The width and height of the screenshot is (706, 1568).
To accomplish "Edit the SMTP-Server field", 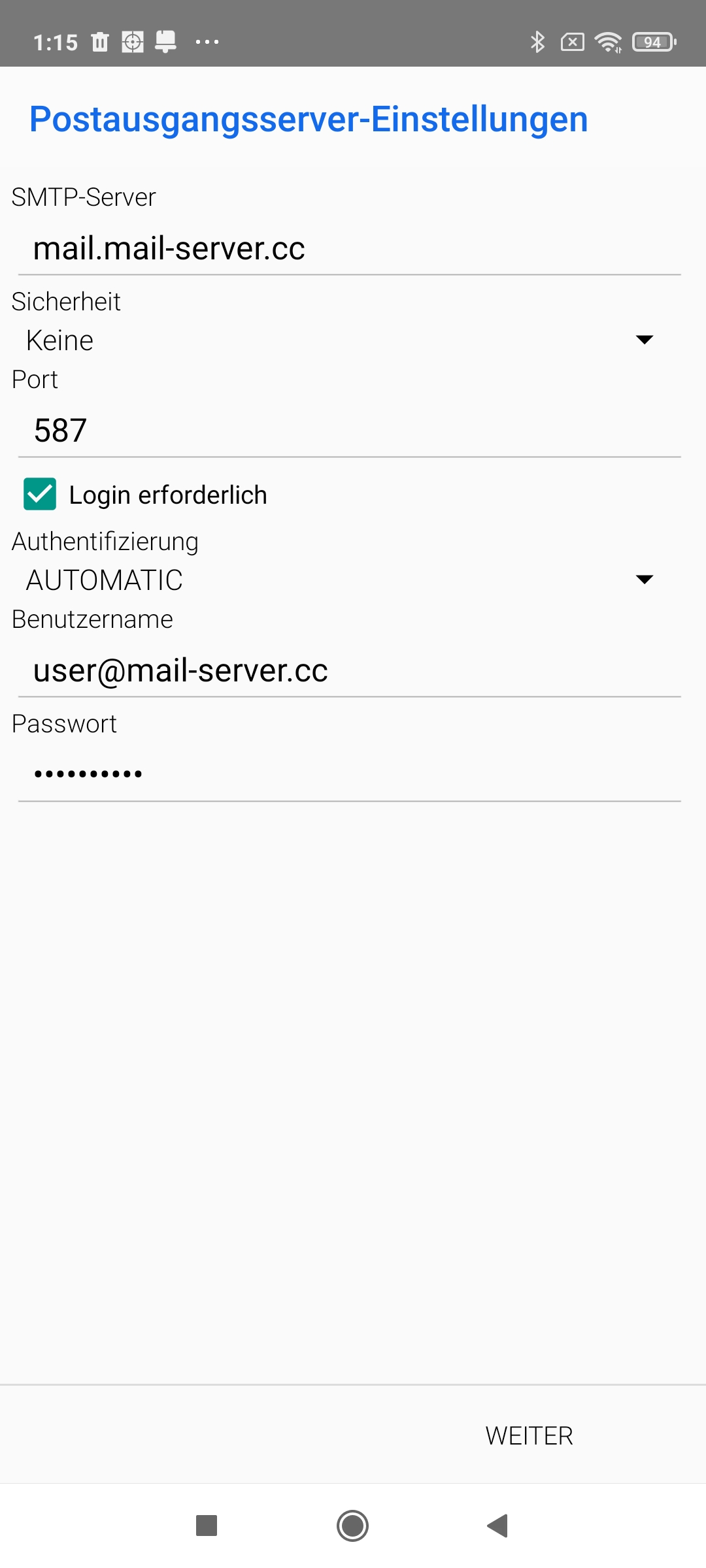I will 349,249.
